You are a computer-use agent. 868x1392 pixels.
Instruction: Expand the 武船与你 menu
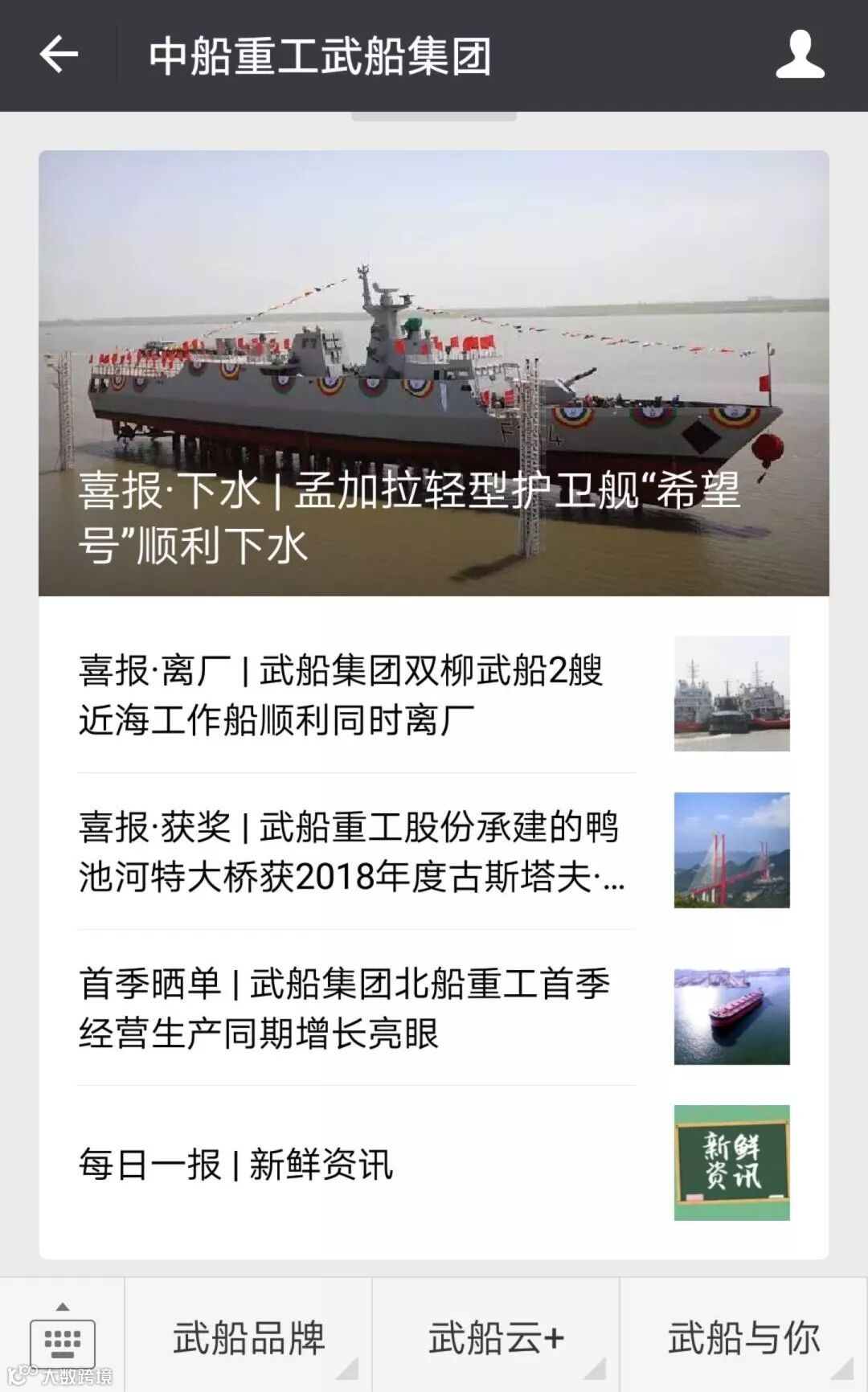click(x=743, y=1338)
